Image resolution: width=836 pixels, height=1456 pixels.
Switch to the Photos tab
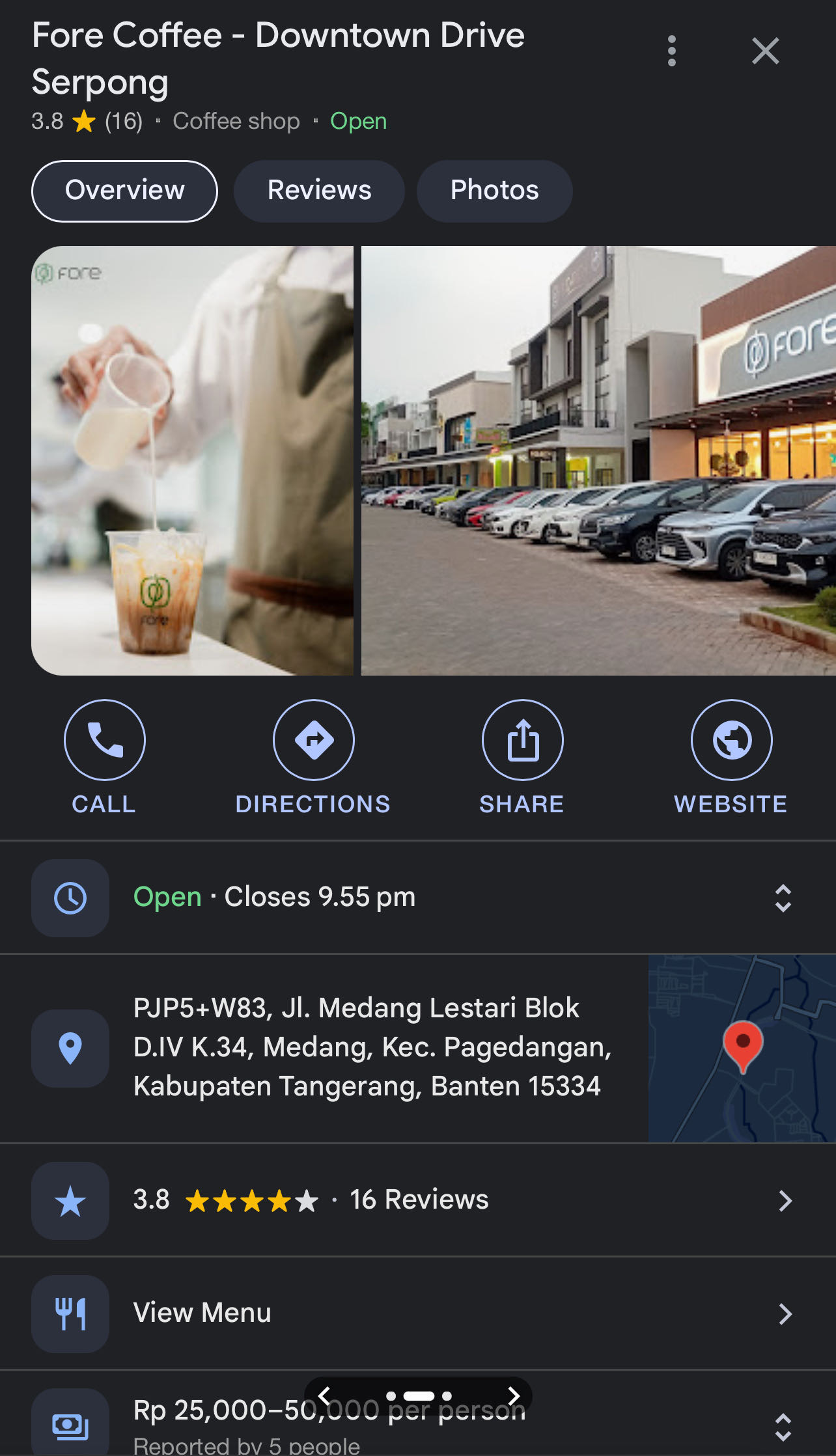coord(494,191)
